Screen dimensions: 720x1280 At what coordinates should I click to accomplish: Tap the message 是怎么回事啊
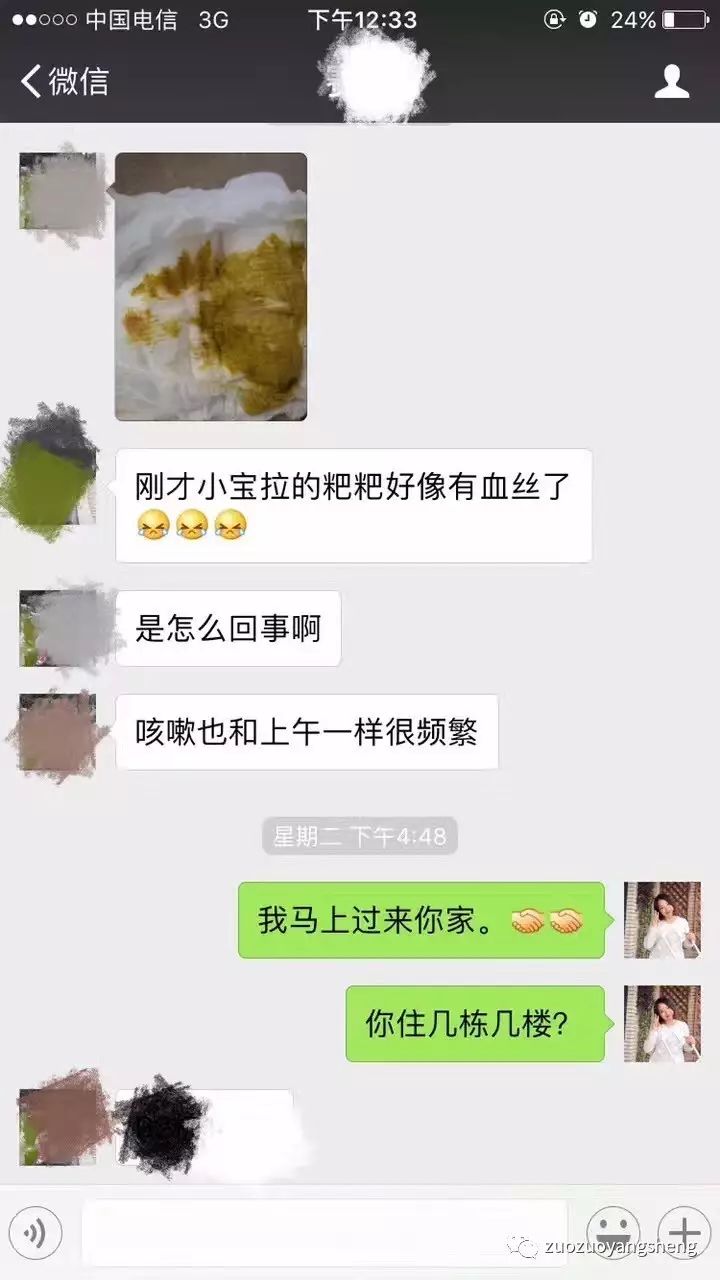pyautogui.click(x=228, y=628)
